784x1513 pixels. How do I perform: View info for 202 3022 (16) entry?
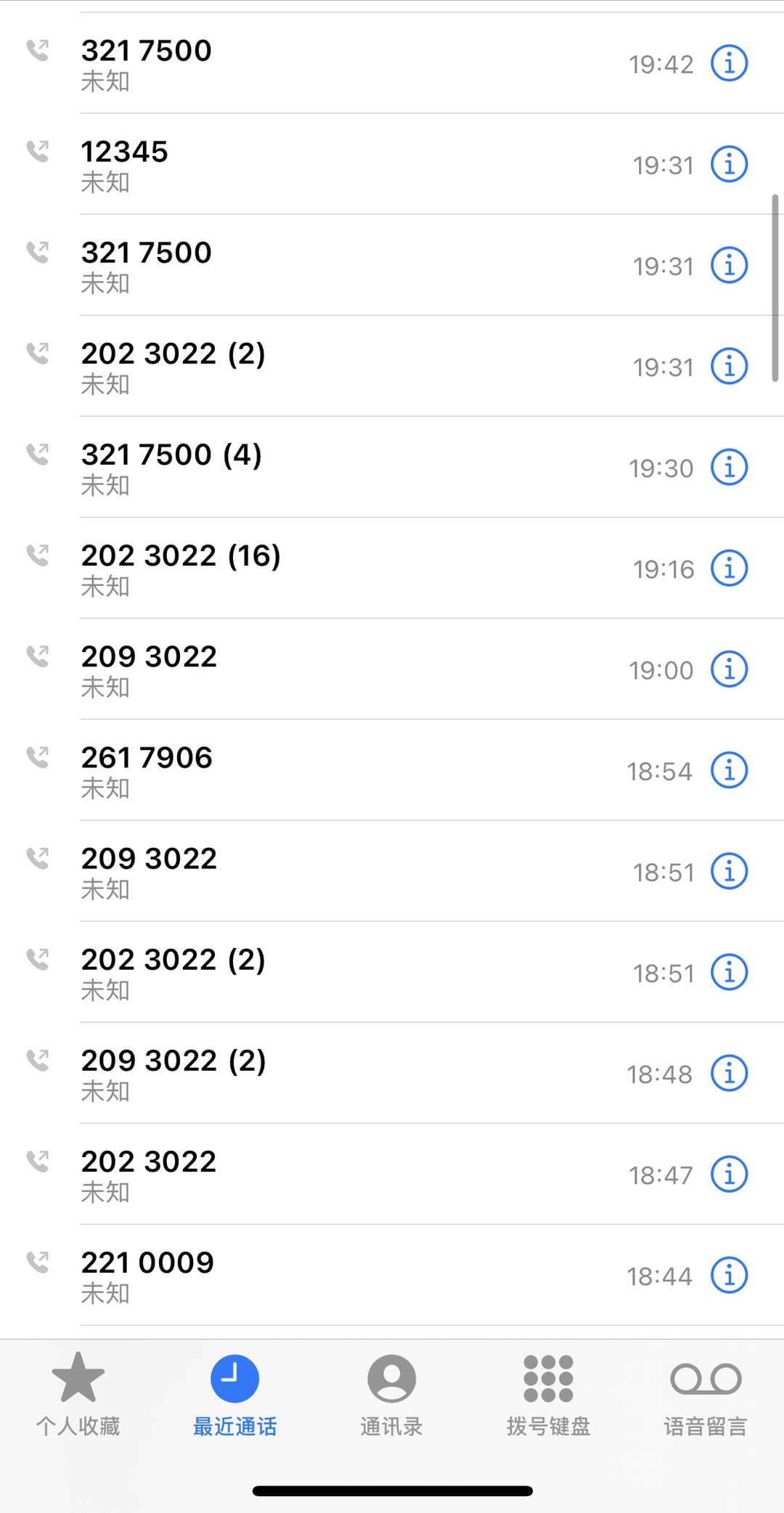(729, 568)
